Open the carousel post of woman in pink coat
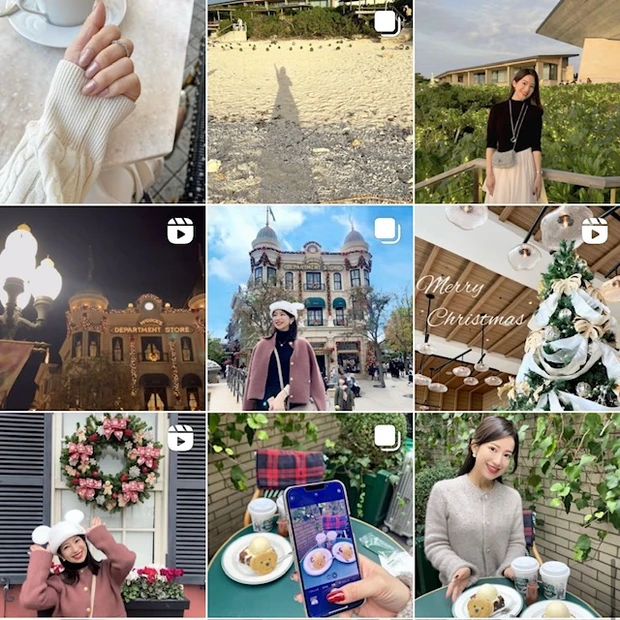 pos(310,308)
